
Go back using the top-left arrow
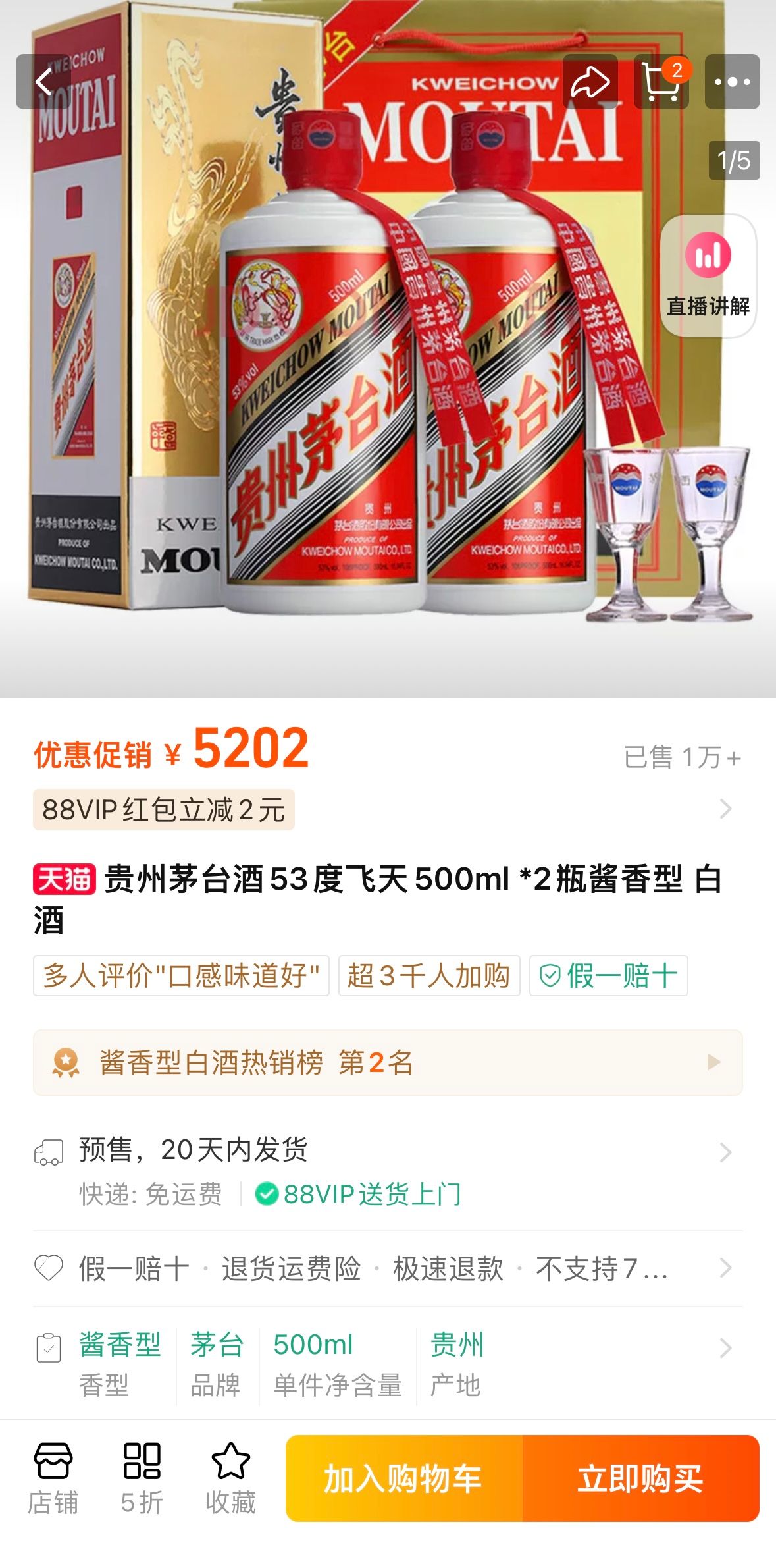pos(43,82)
